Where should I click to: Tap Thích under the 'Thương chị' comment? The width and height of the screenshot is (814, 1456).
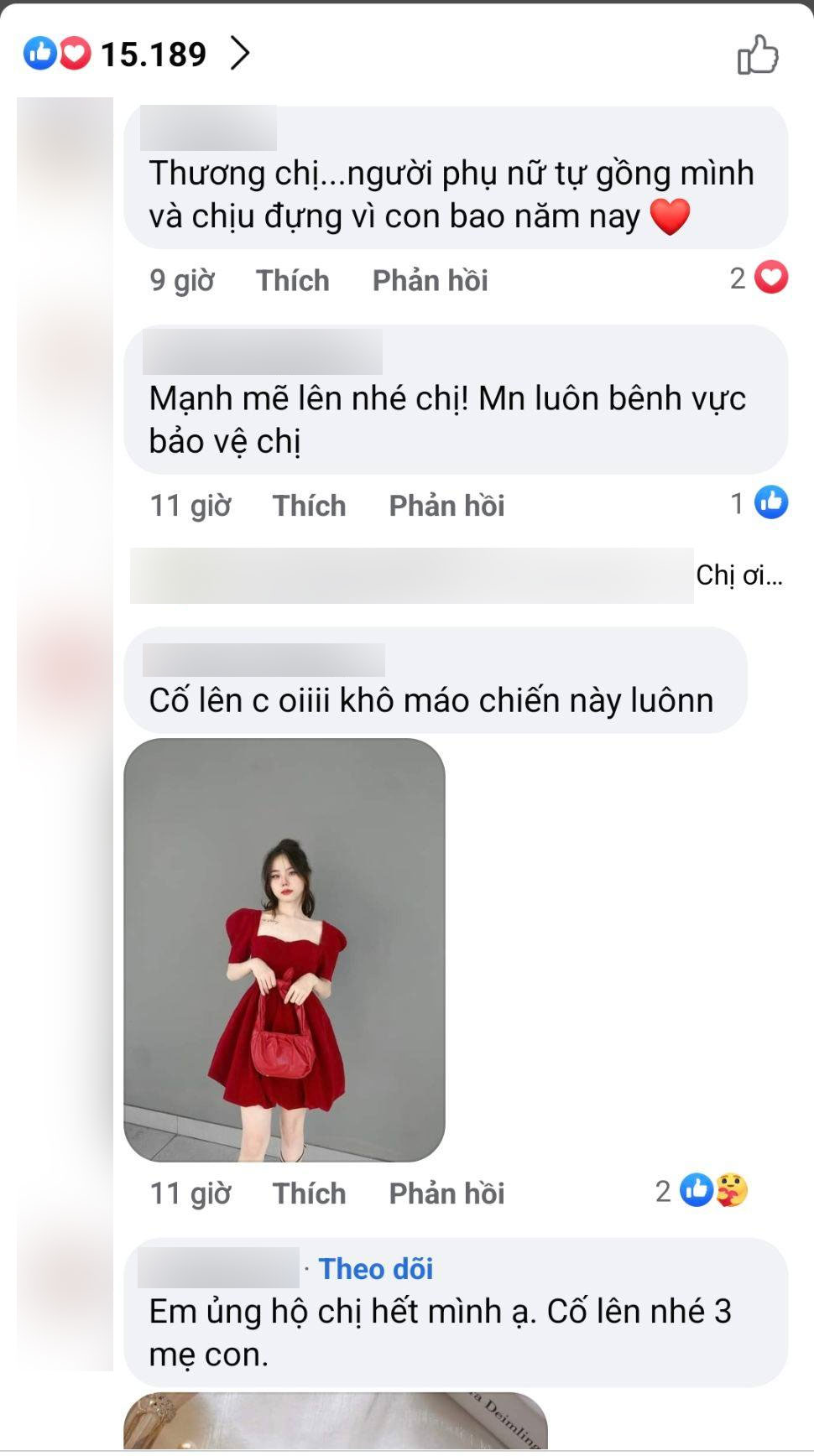pos(292,280)
